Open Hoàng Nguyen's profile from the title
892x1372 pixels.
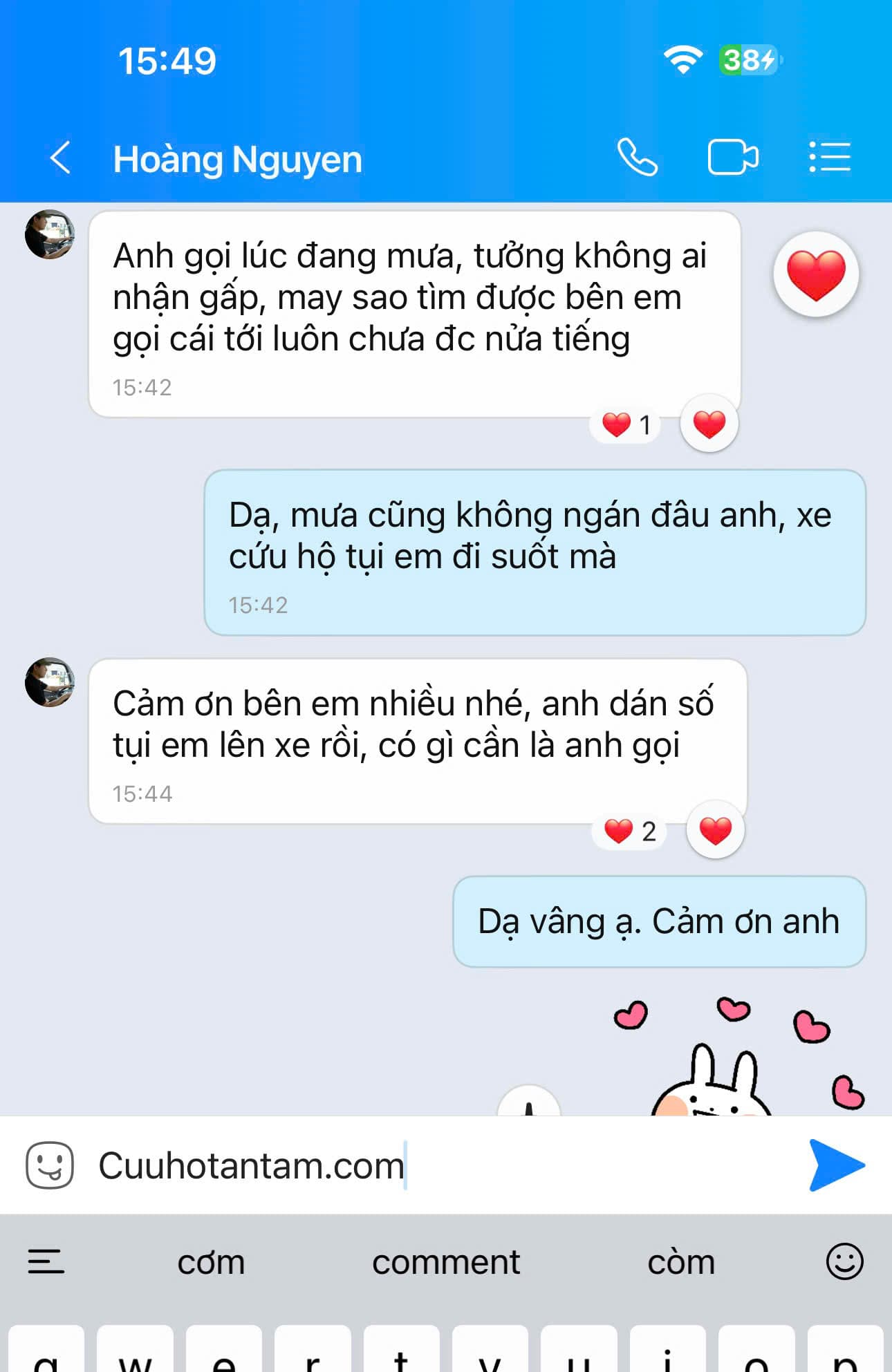[x=237, y=159]
